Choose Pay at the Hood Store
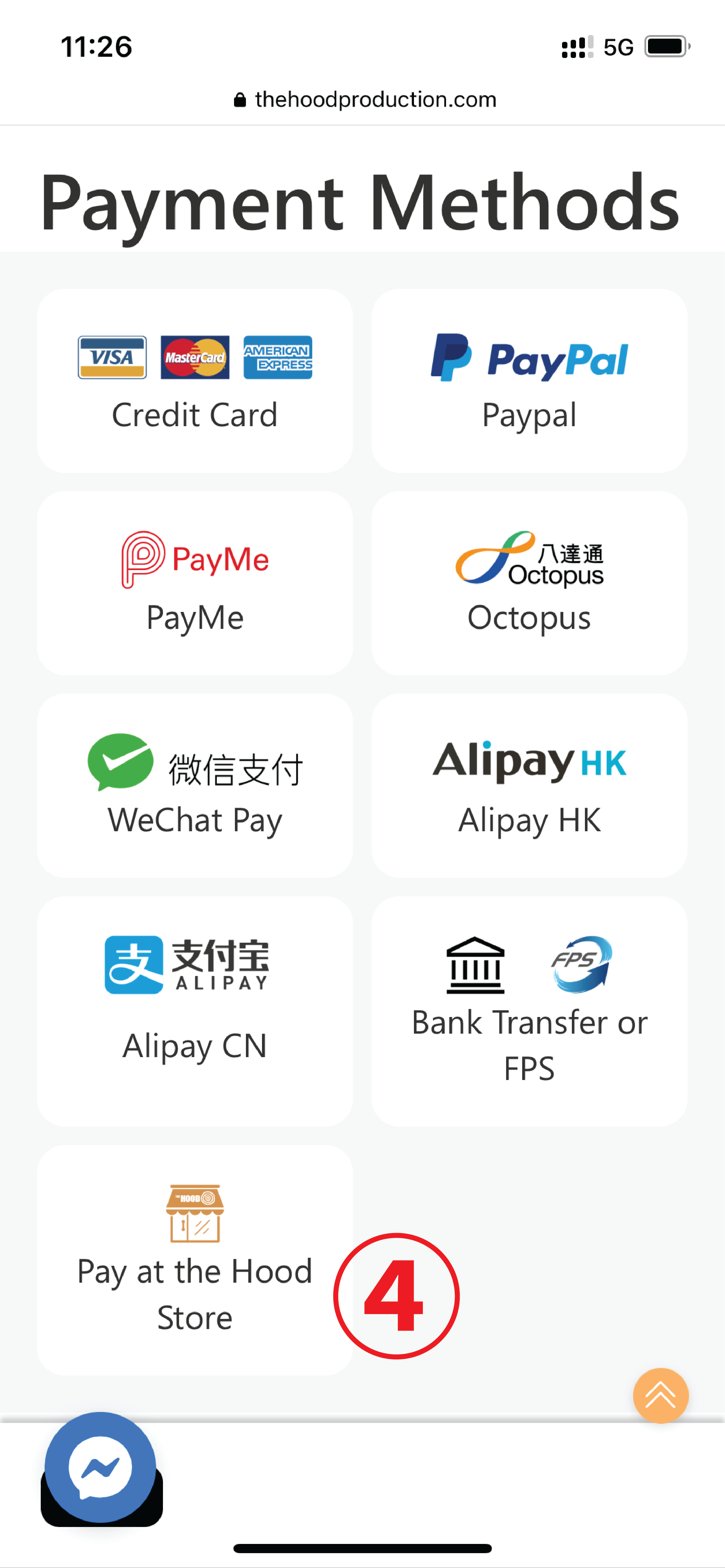725x1568 pixels. 195,1260
